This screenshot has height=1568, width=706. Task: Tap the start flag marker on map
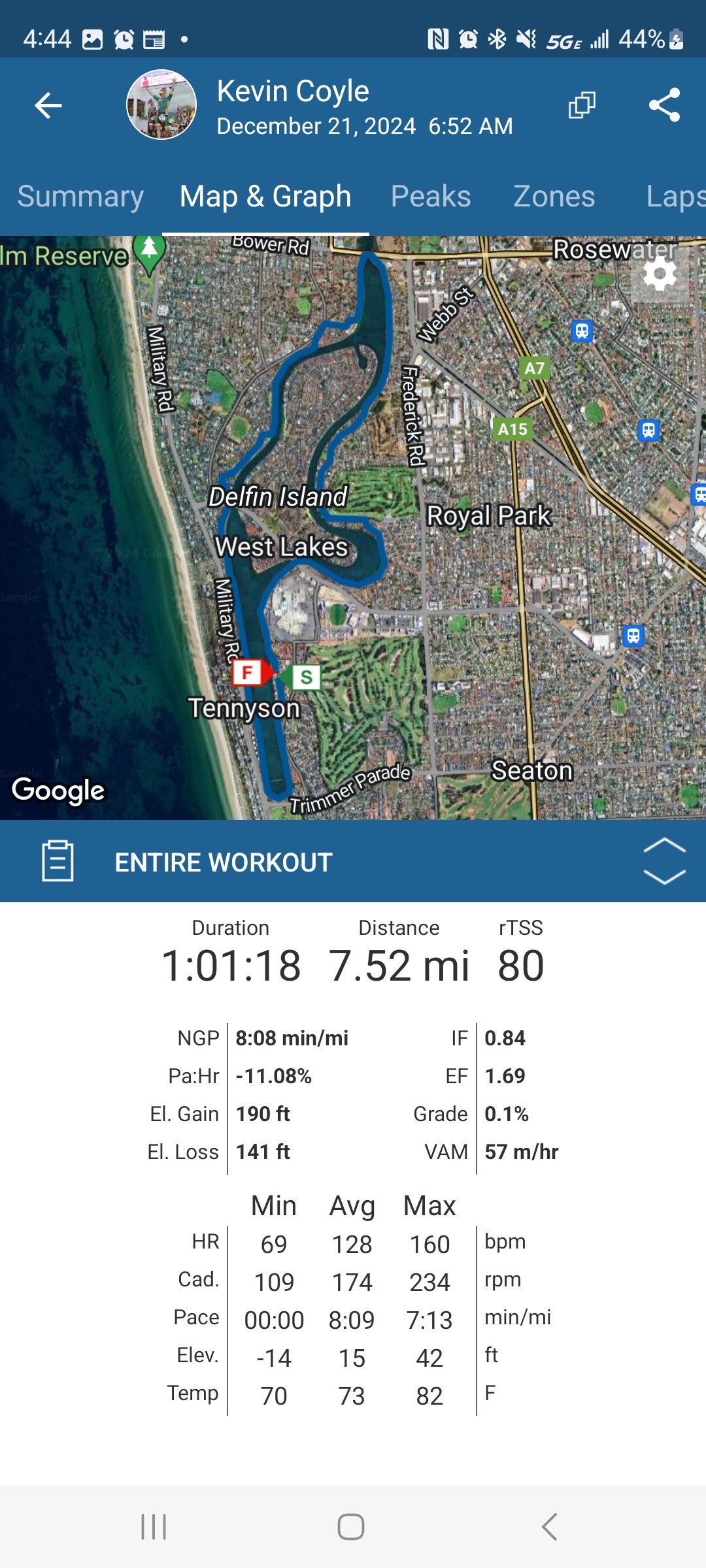coord(306,678)
